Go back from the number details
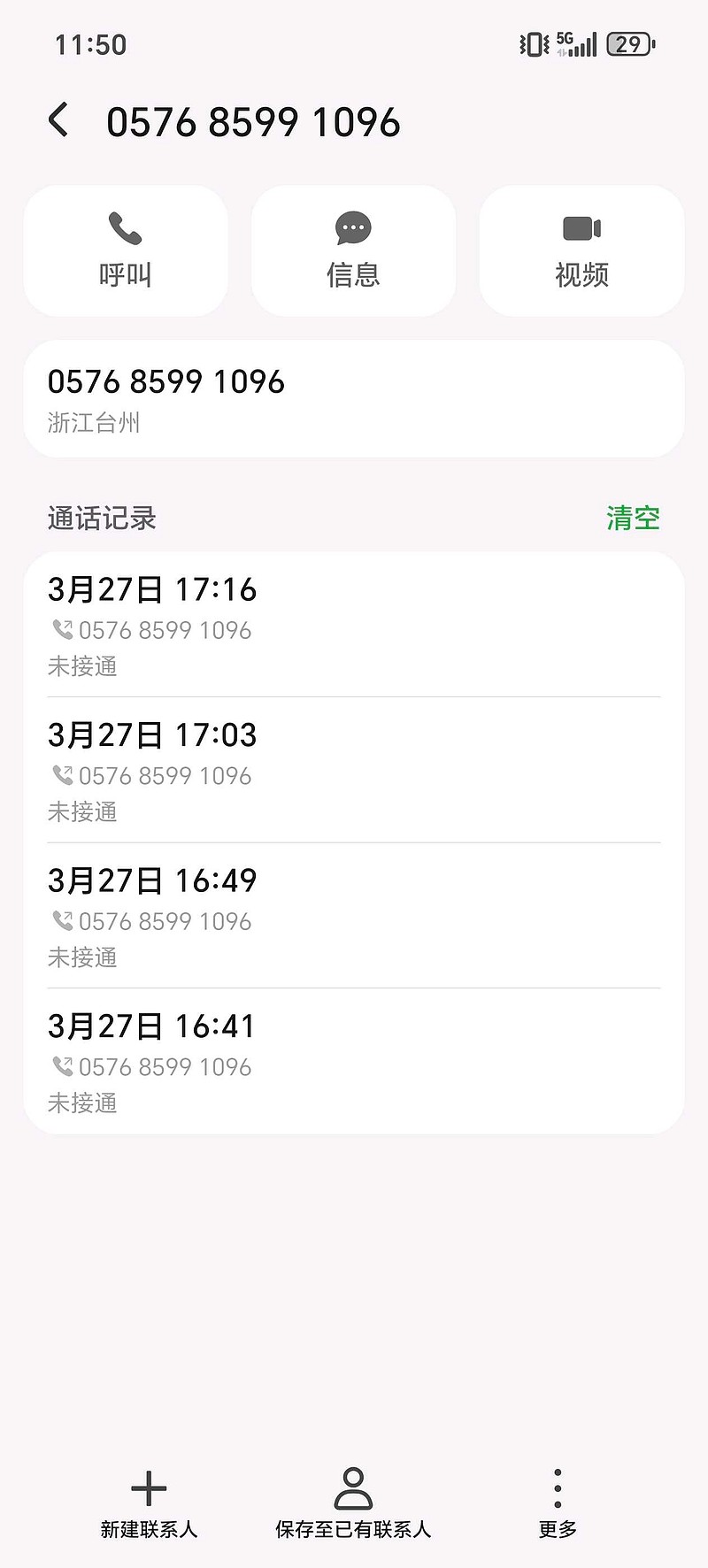This screenshot has width=708, height=1568. (58, 120)
